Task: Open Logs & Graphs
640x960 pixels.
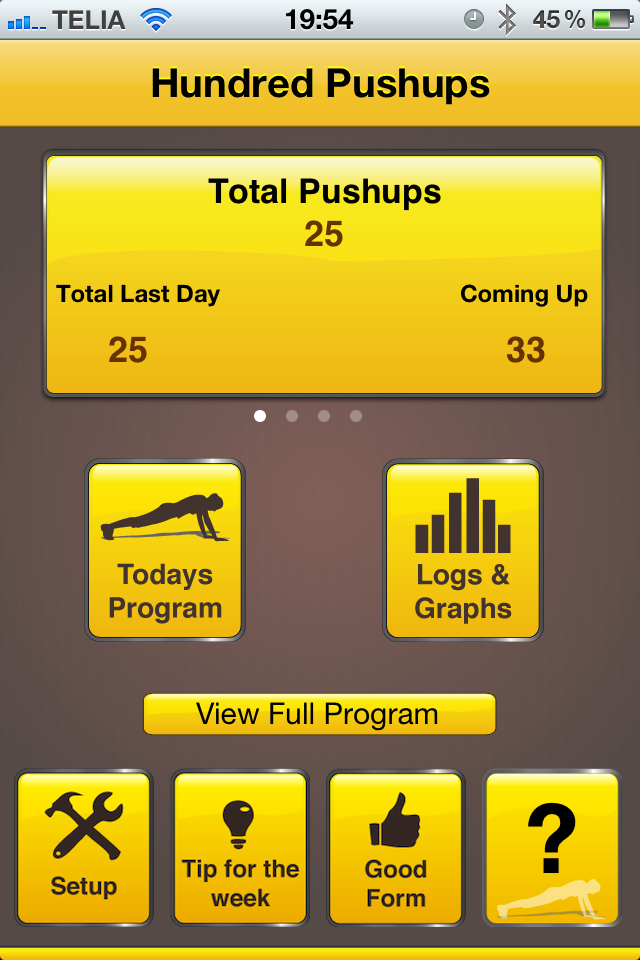Action: pos(463,551)
